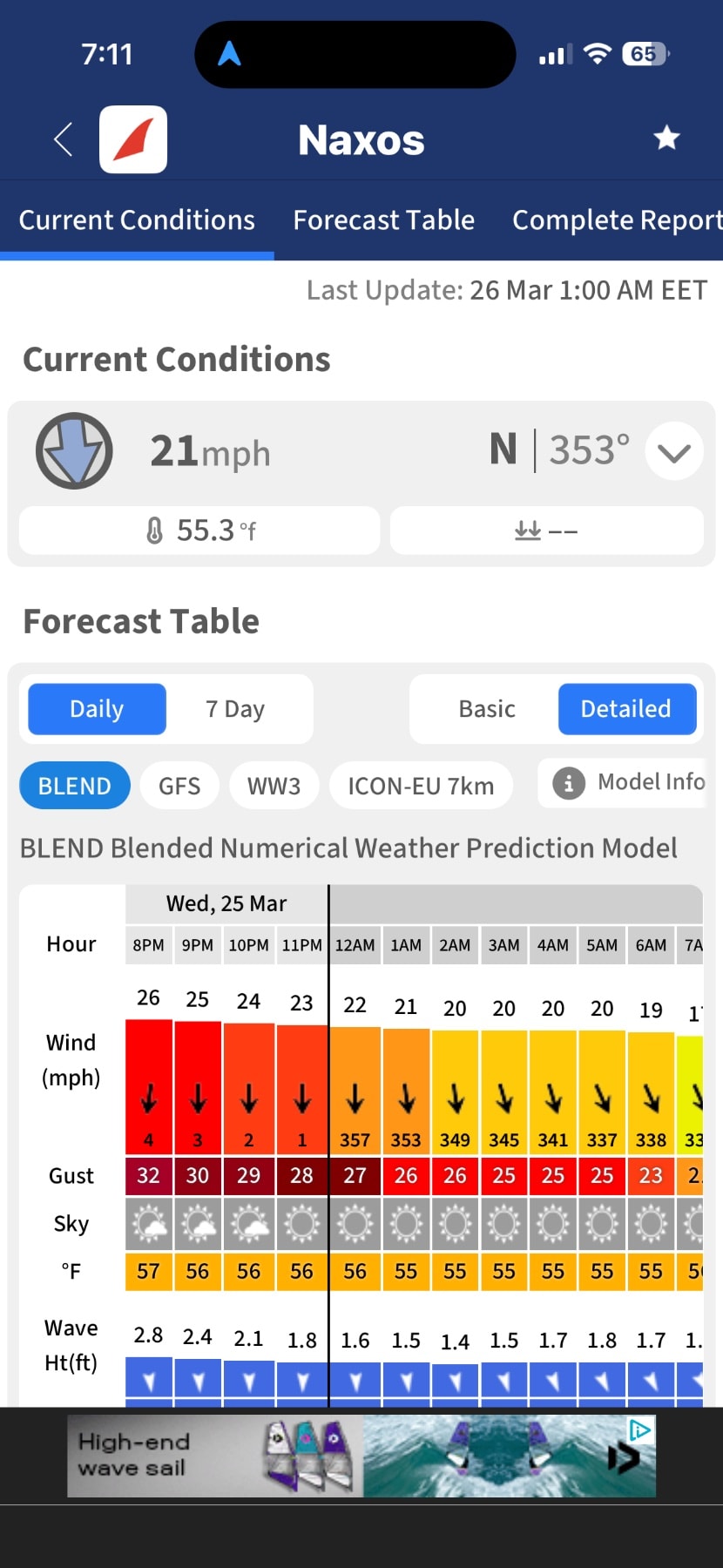Tap the back chevron to leave Naxos

click(x=62, y=139)
